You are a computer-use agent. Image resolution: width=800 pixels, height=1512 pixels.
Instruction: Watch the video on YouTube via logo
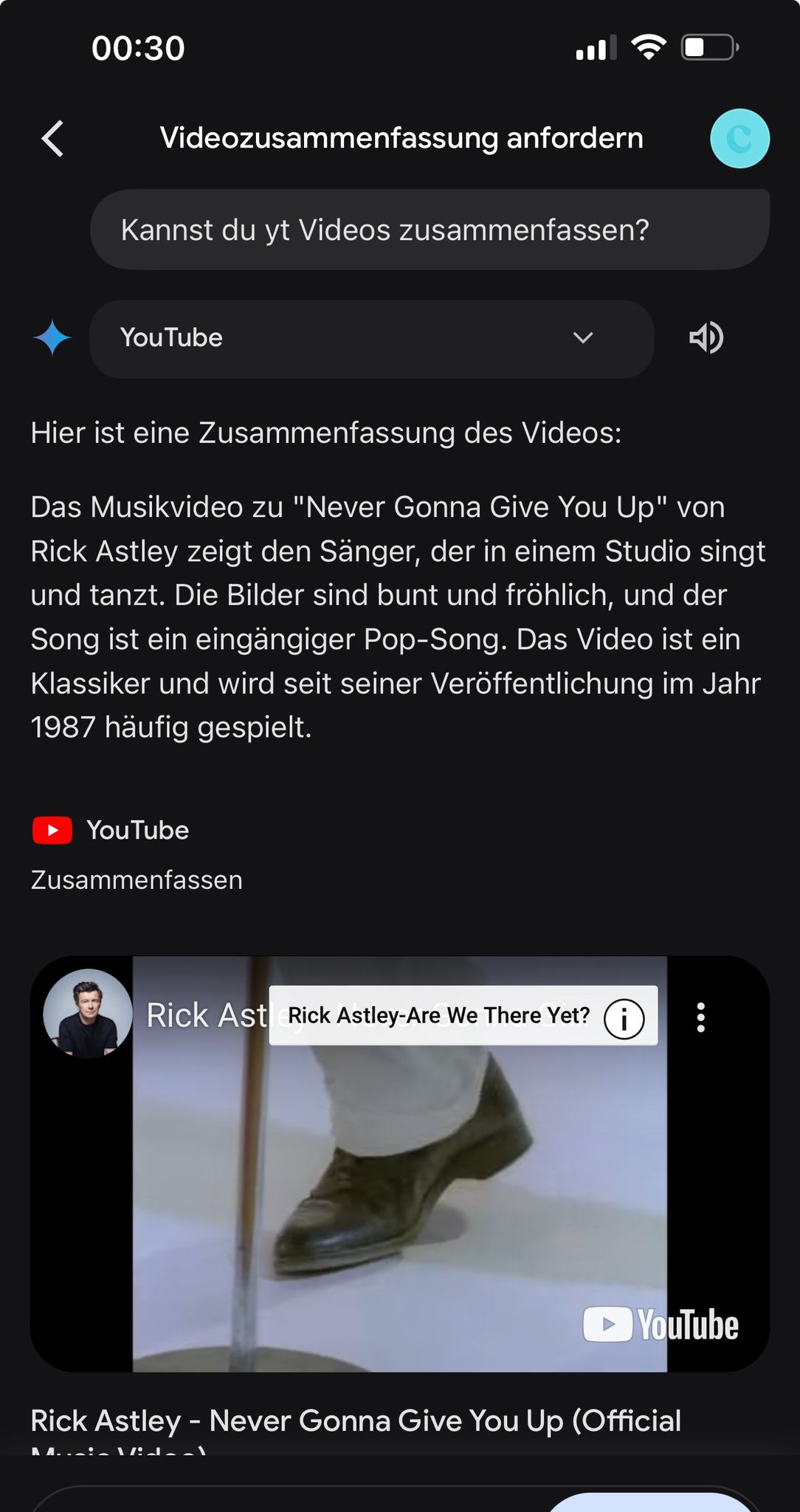[x=661, y=1324]
